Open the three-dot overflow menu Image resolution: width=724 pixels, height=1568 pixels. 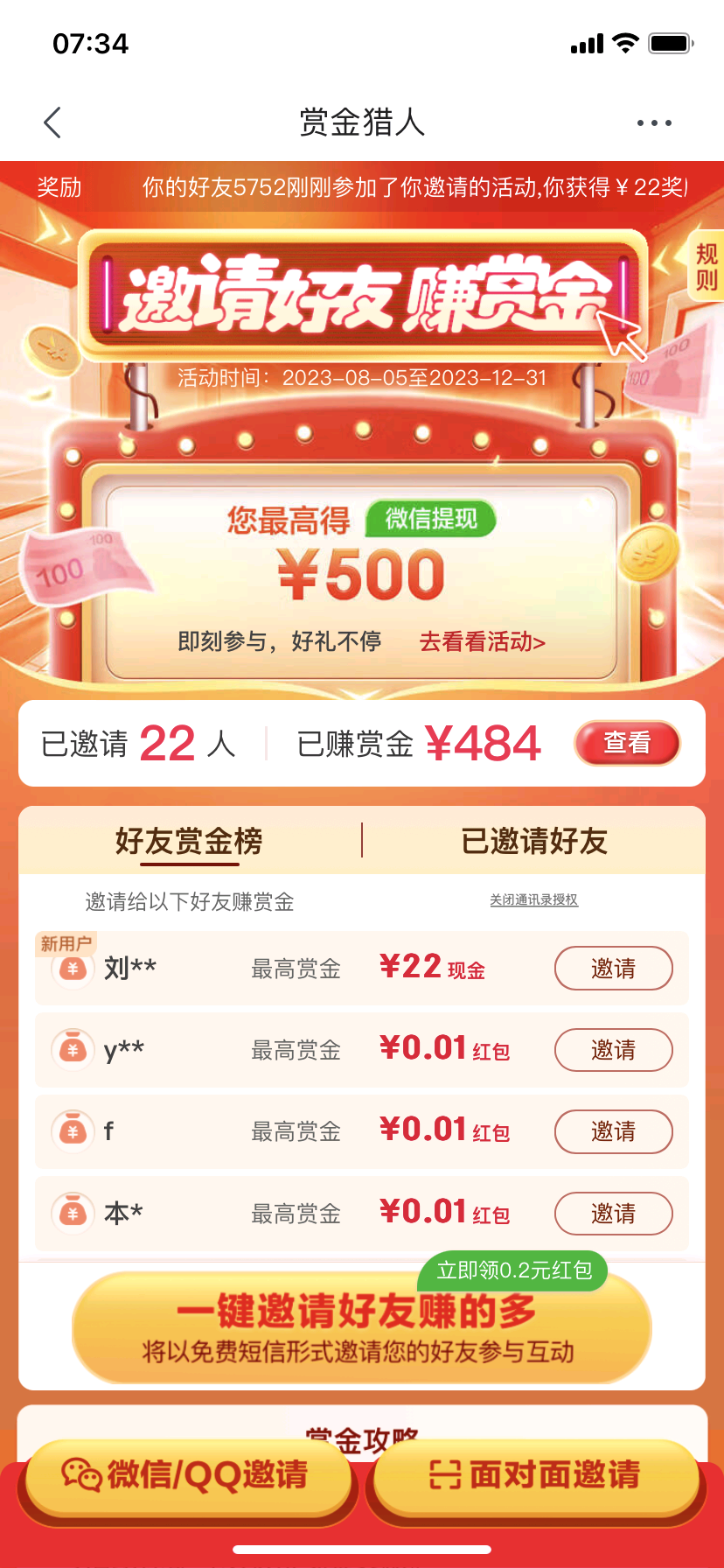point(654,123)
